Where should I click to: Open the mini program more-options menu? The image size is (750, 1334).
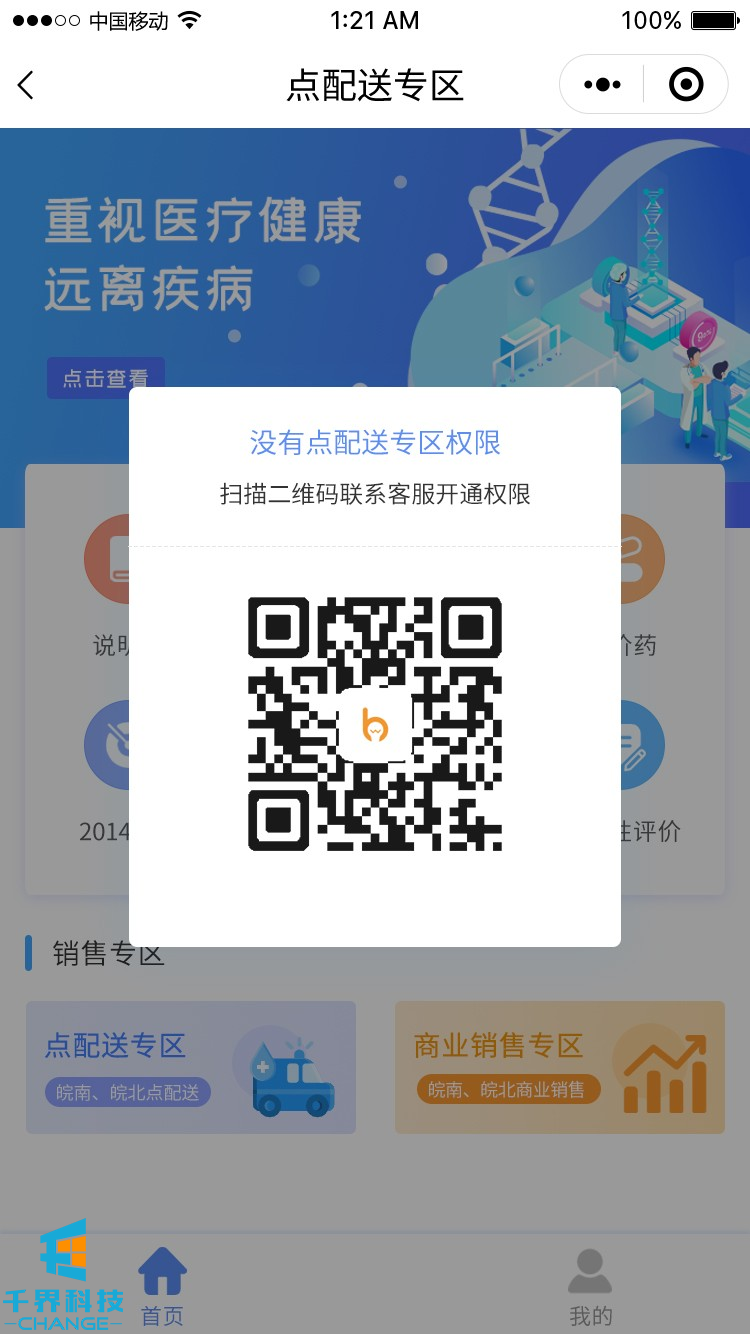coord(602,85)
